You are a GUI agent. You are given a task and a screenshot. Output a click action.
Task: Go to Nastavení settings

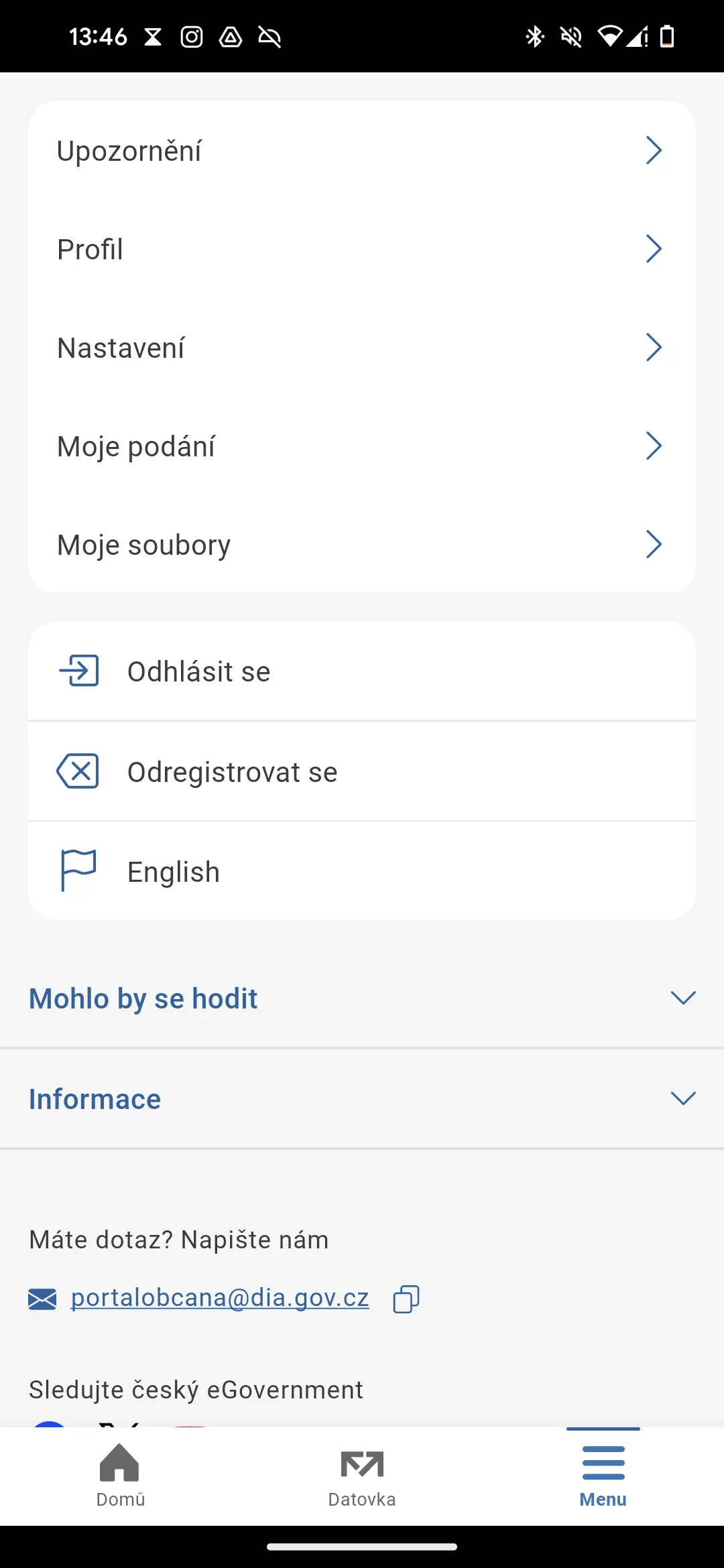(362, 347)
